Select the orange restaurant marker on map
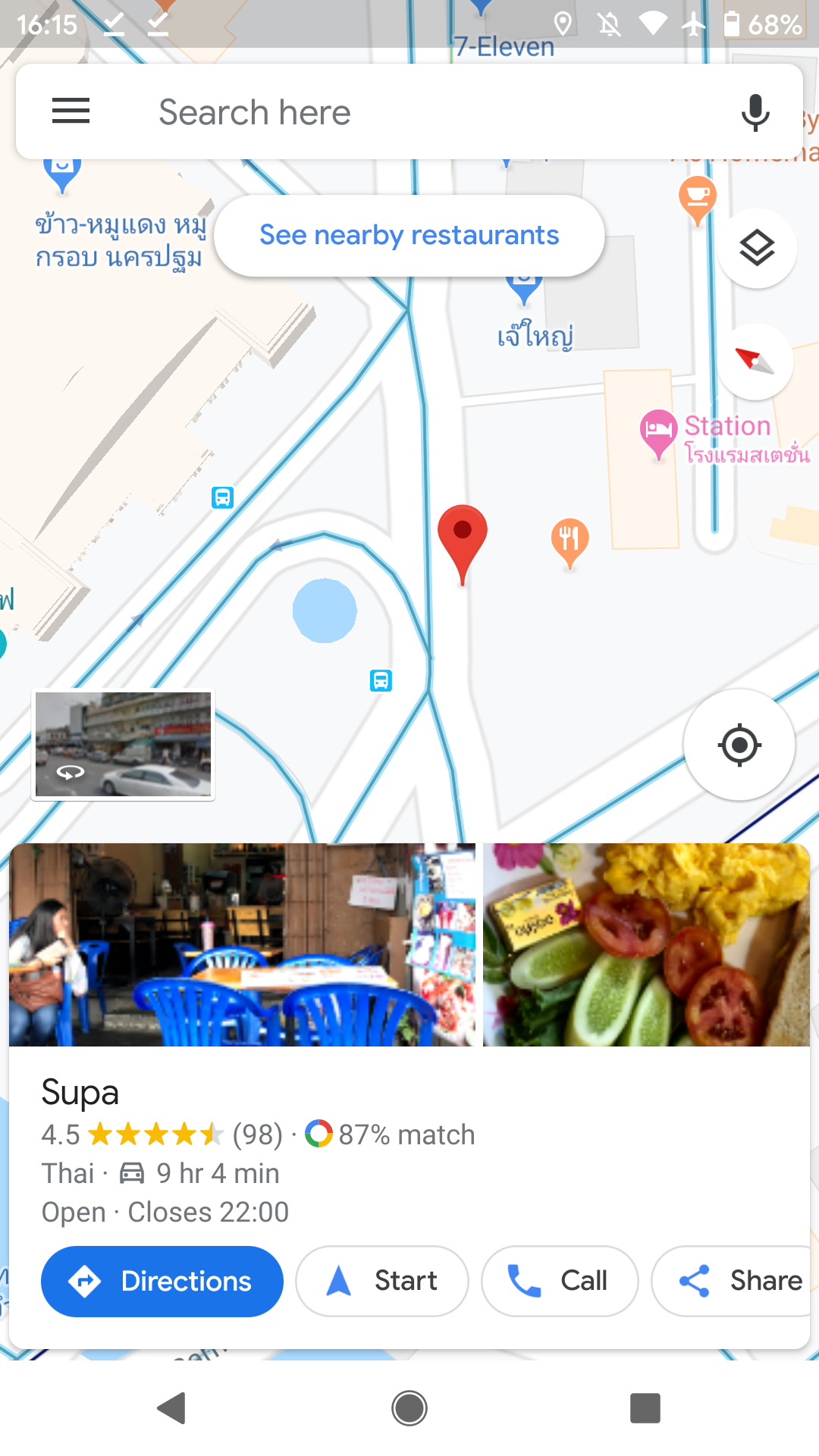The width and height of the screenshot is (819, 1456). point(570,541)
